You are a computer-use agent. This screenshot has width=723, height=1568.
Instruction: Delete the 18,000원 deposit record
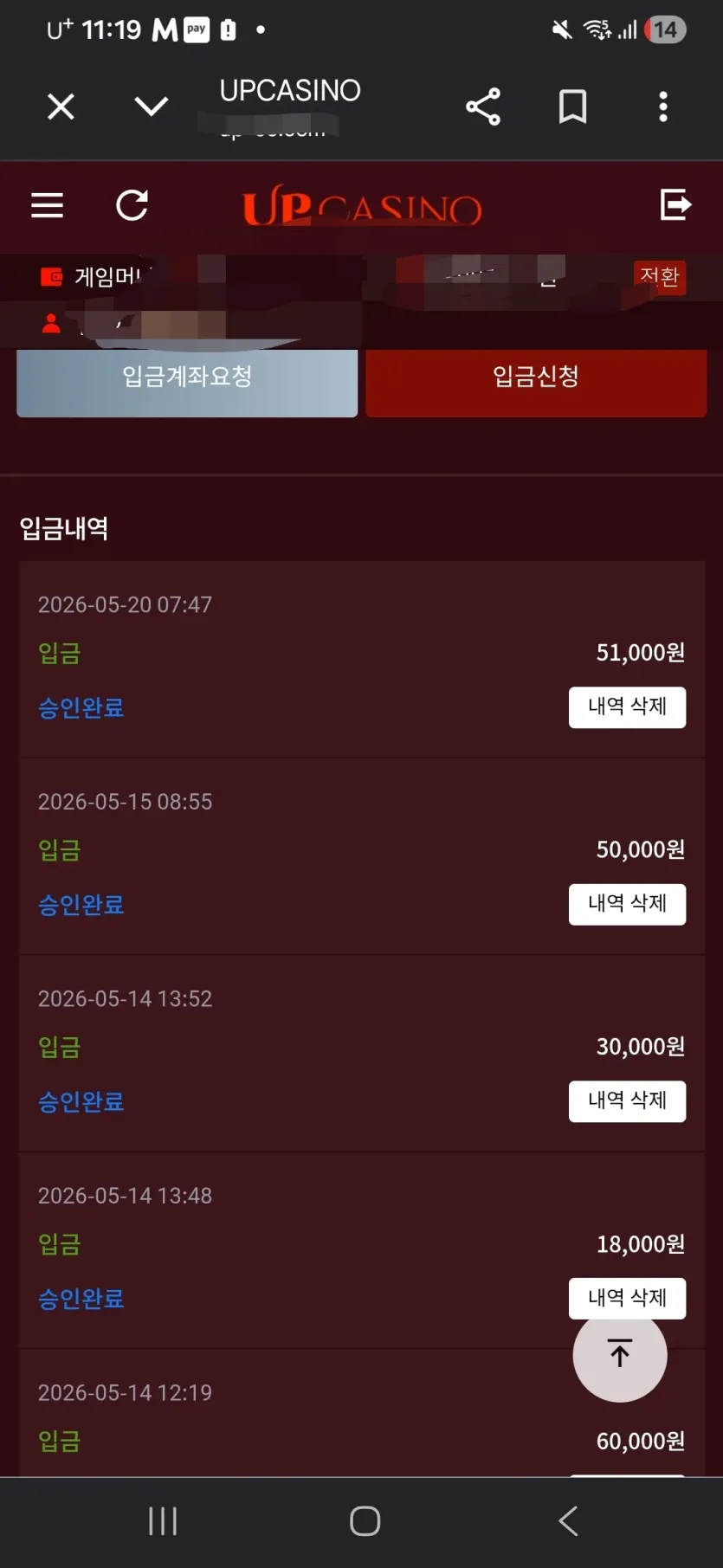(627, 1296)
